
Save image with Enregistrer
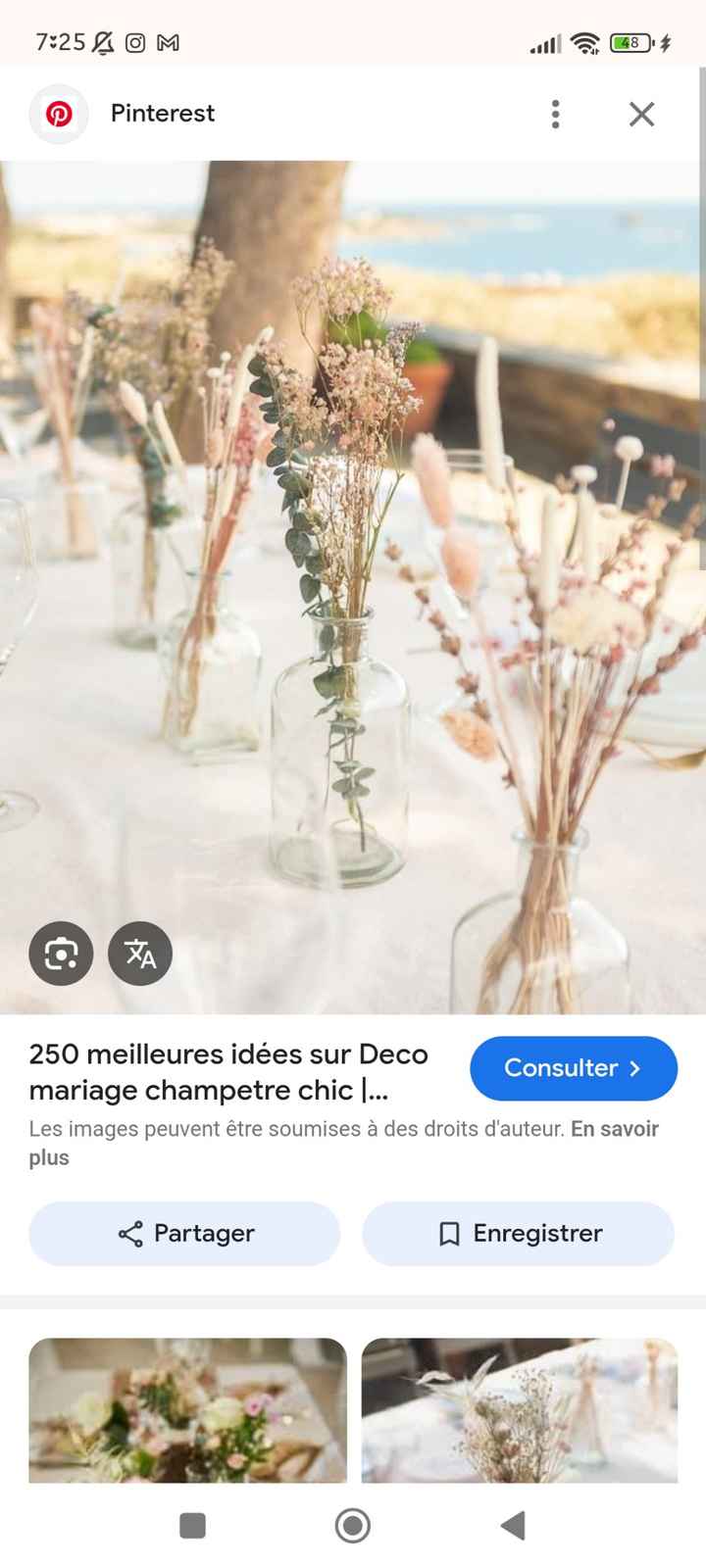click(518, 1233)
